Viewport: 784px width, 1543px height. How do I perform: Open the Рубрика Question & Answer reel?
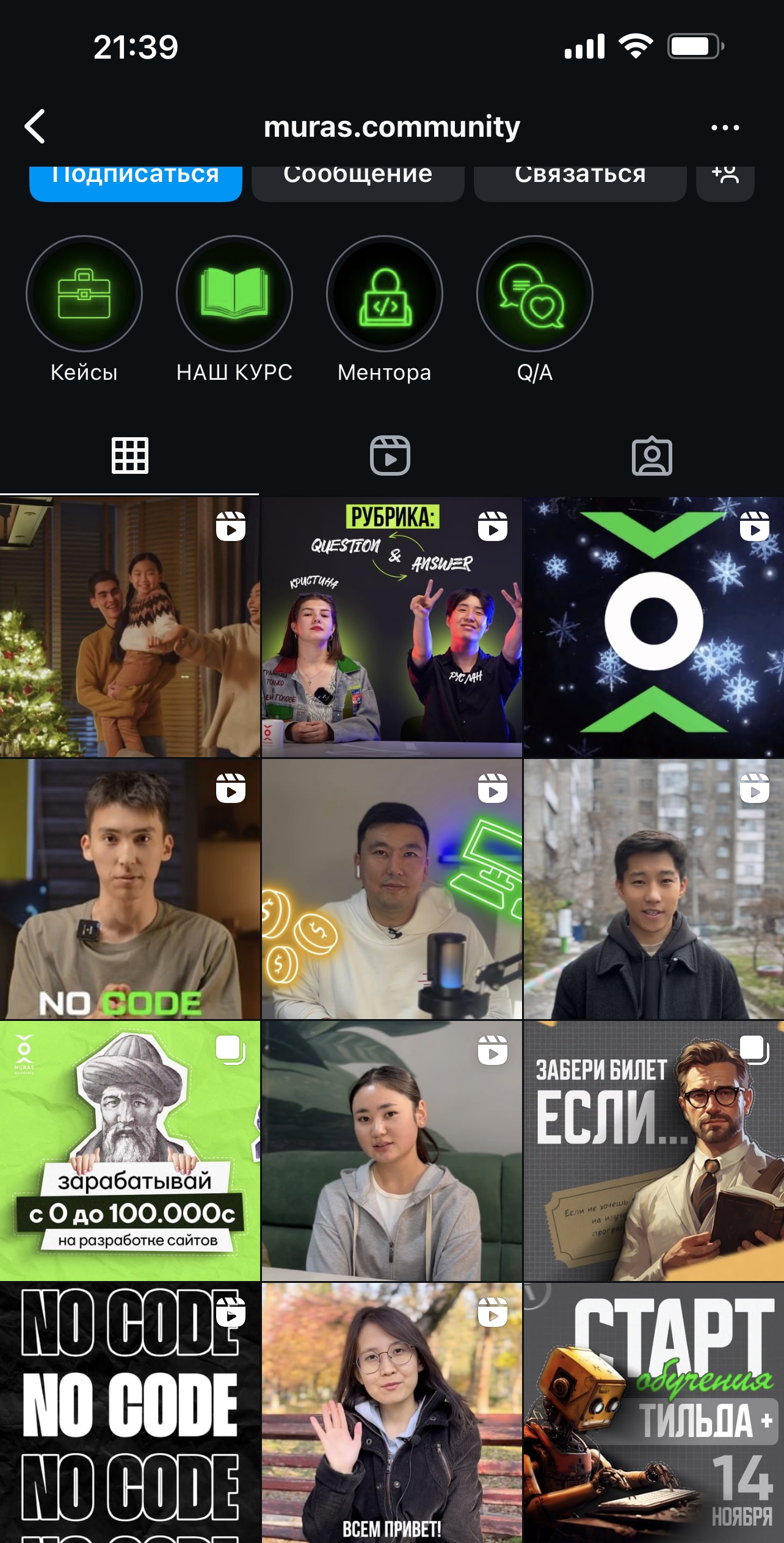tap(392, 627)
